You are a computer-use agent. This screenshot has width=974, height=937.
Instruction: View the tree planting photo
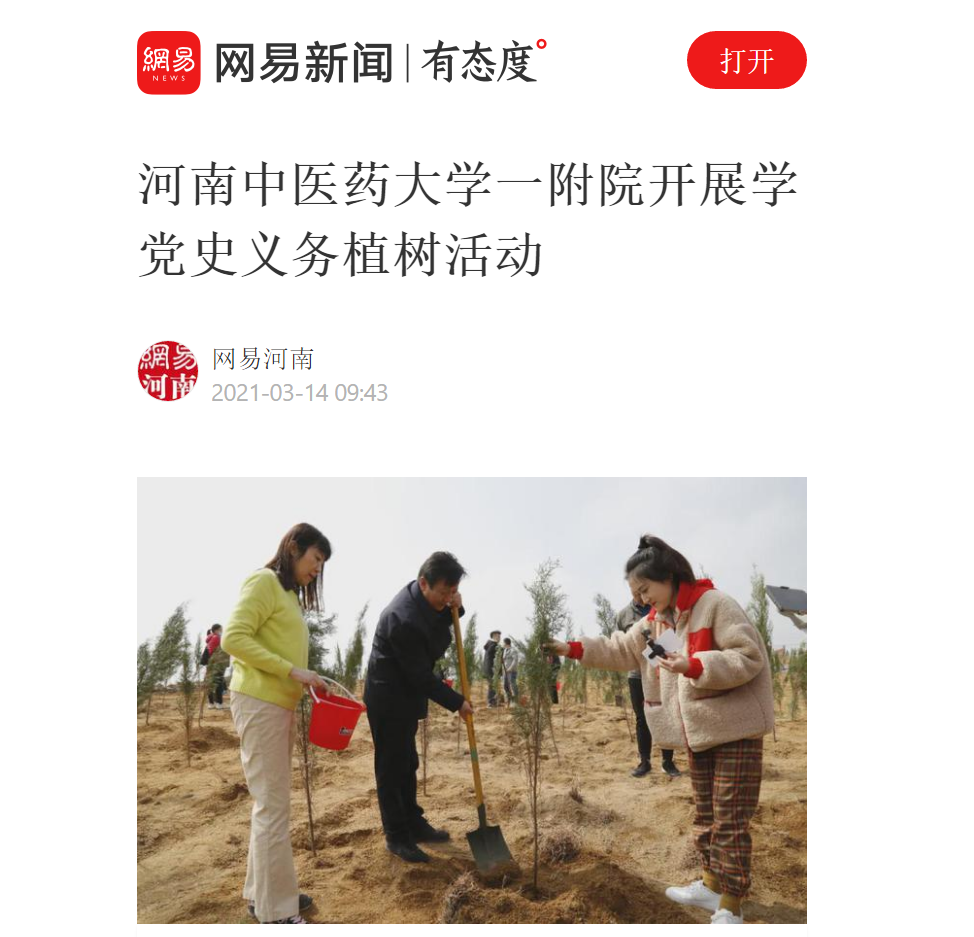(x=471, y=700)
